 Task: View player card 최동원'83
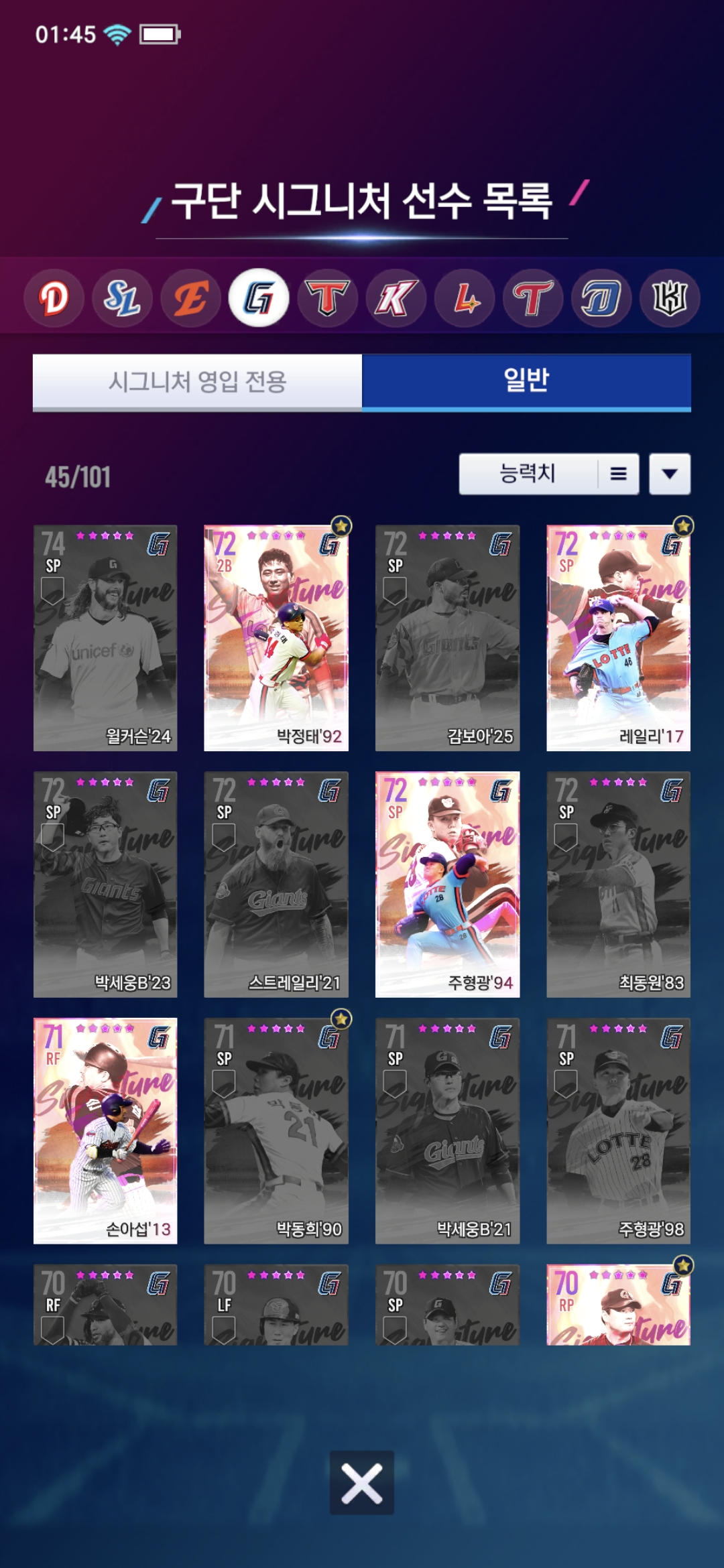coord(618,885)
